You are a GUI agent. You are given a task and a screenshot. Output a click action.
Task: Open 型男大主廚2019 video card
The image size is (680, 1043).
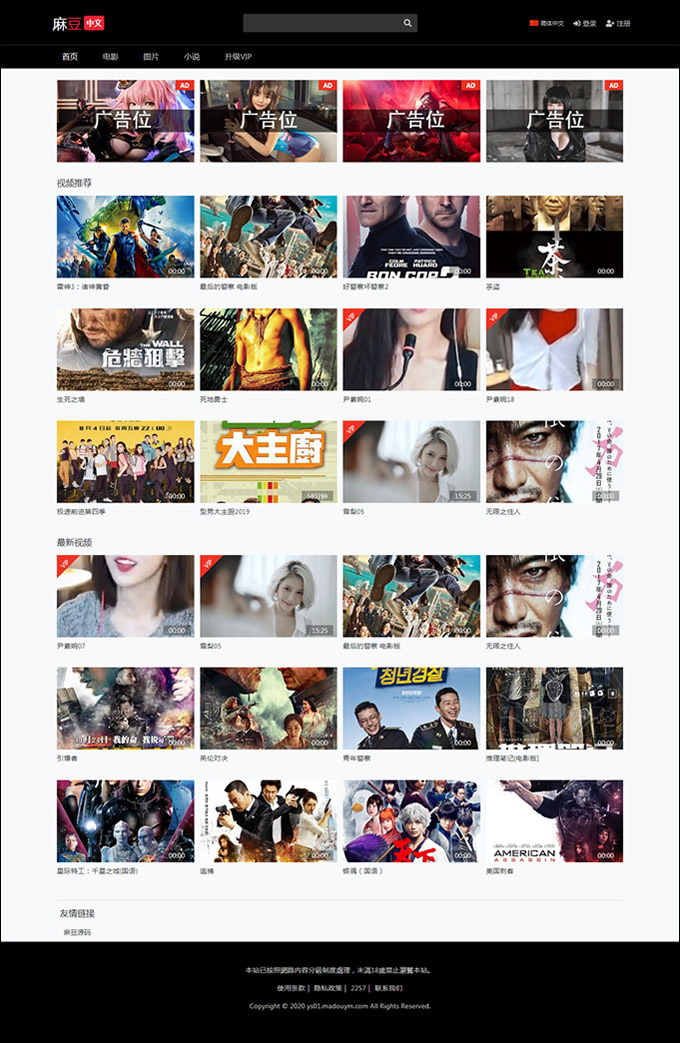[268, 461]
